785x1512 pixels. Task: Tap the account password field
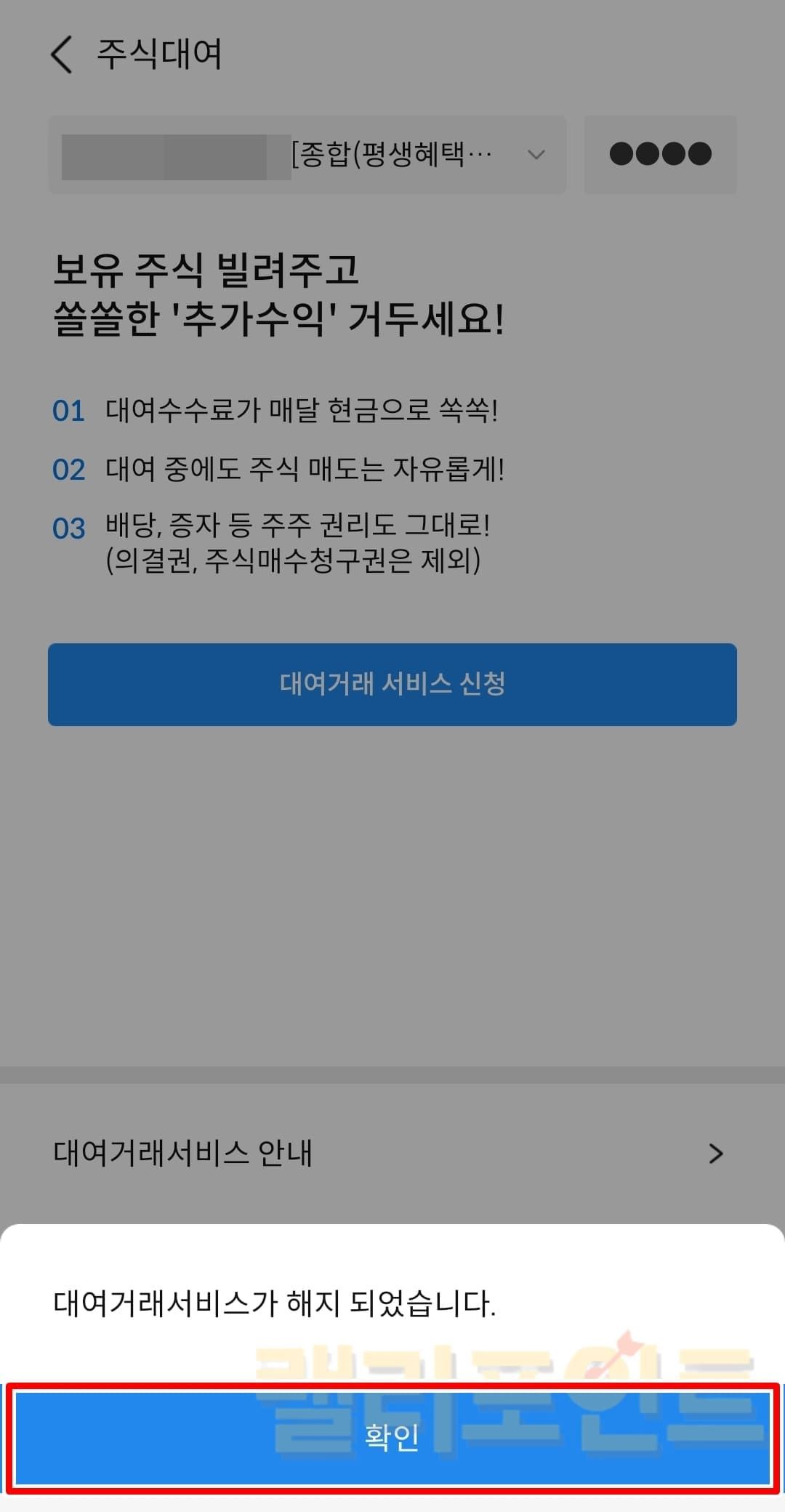(660, 155)
